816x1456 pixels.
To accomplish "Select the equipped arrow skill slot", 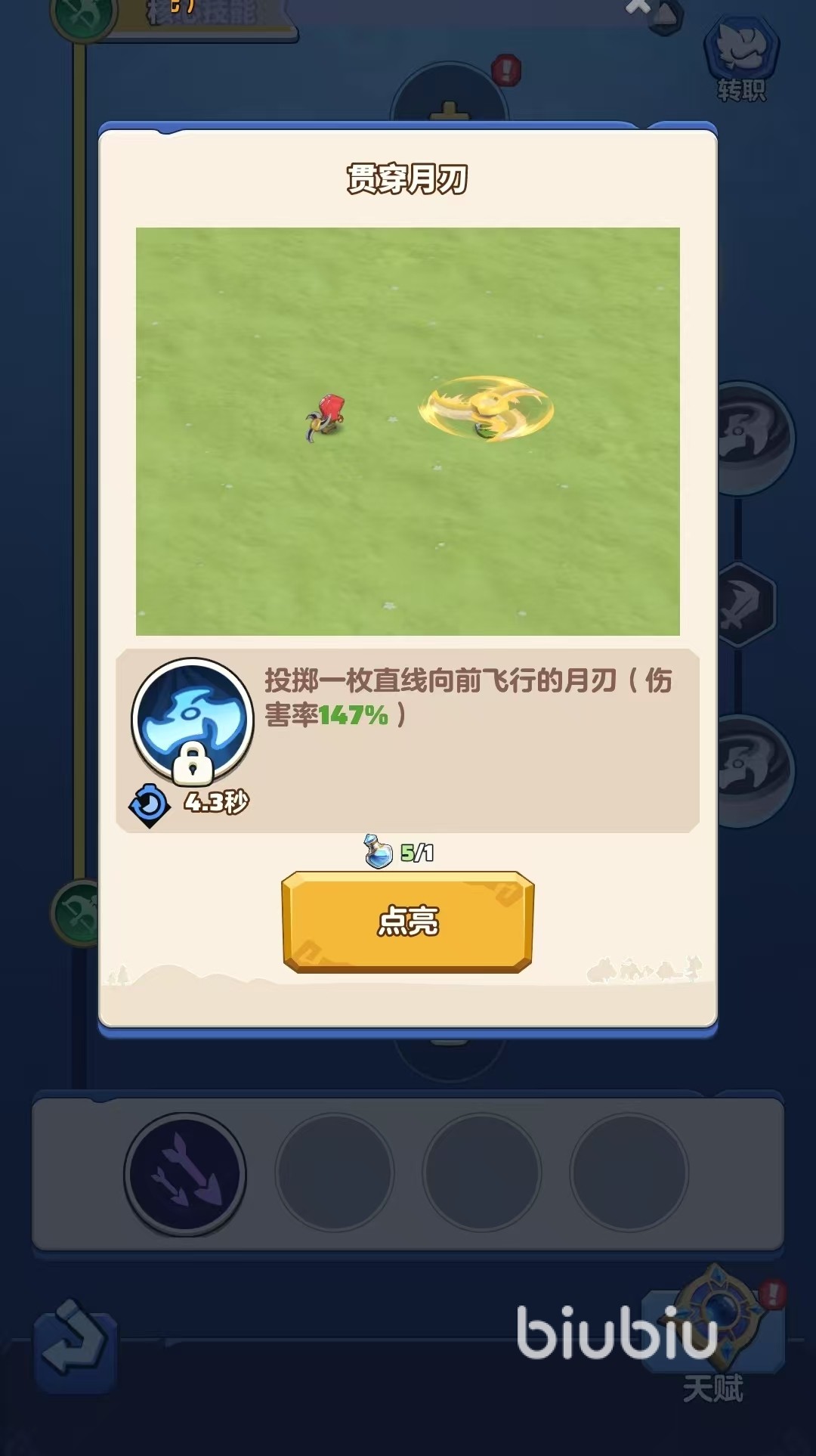I will click(x=185, y=1173).
